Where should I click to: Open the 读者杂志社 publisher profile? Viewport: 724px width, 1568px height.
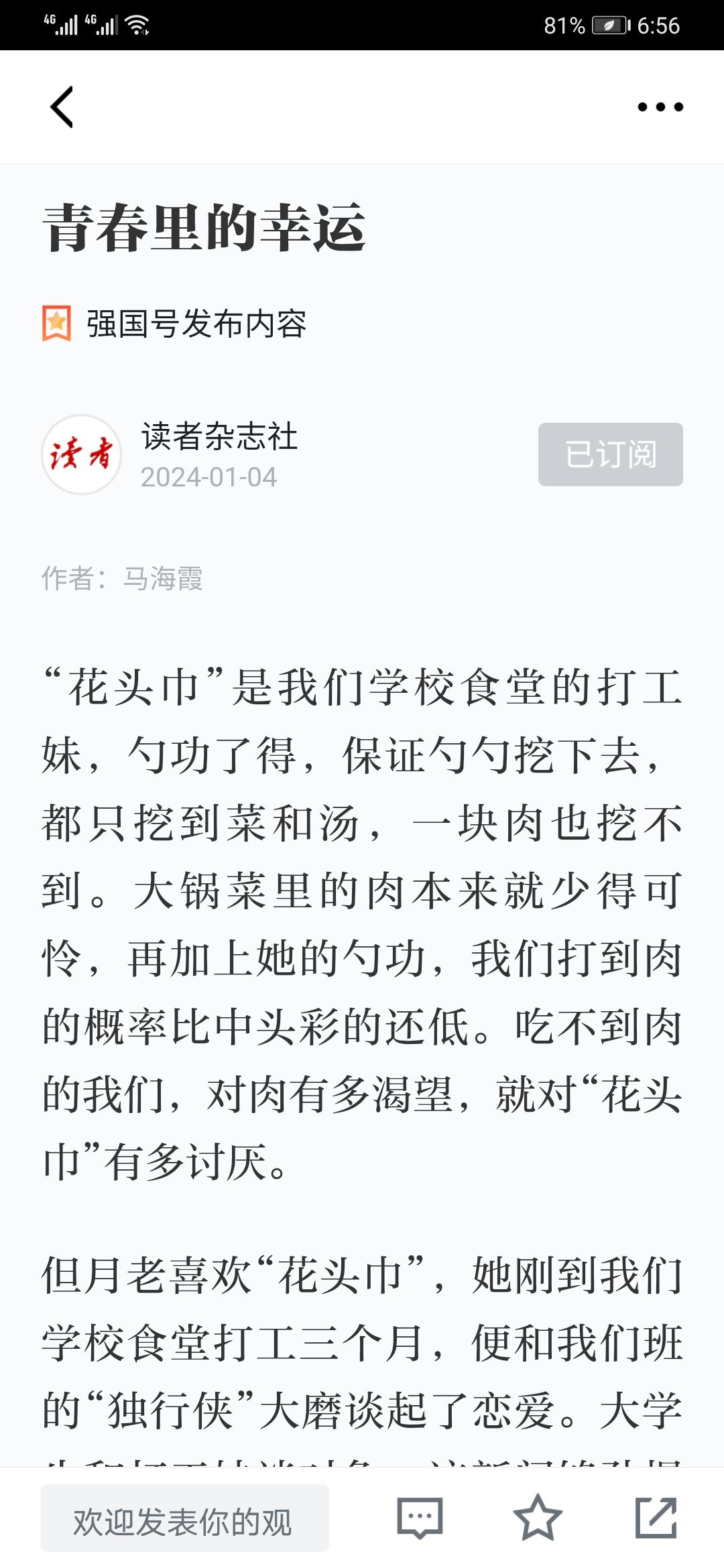pyautogui.click(x=219, y=436)
